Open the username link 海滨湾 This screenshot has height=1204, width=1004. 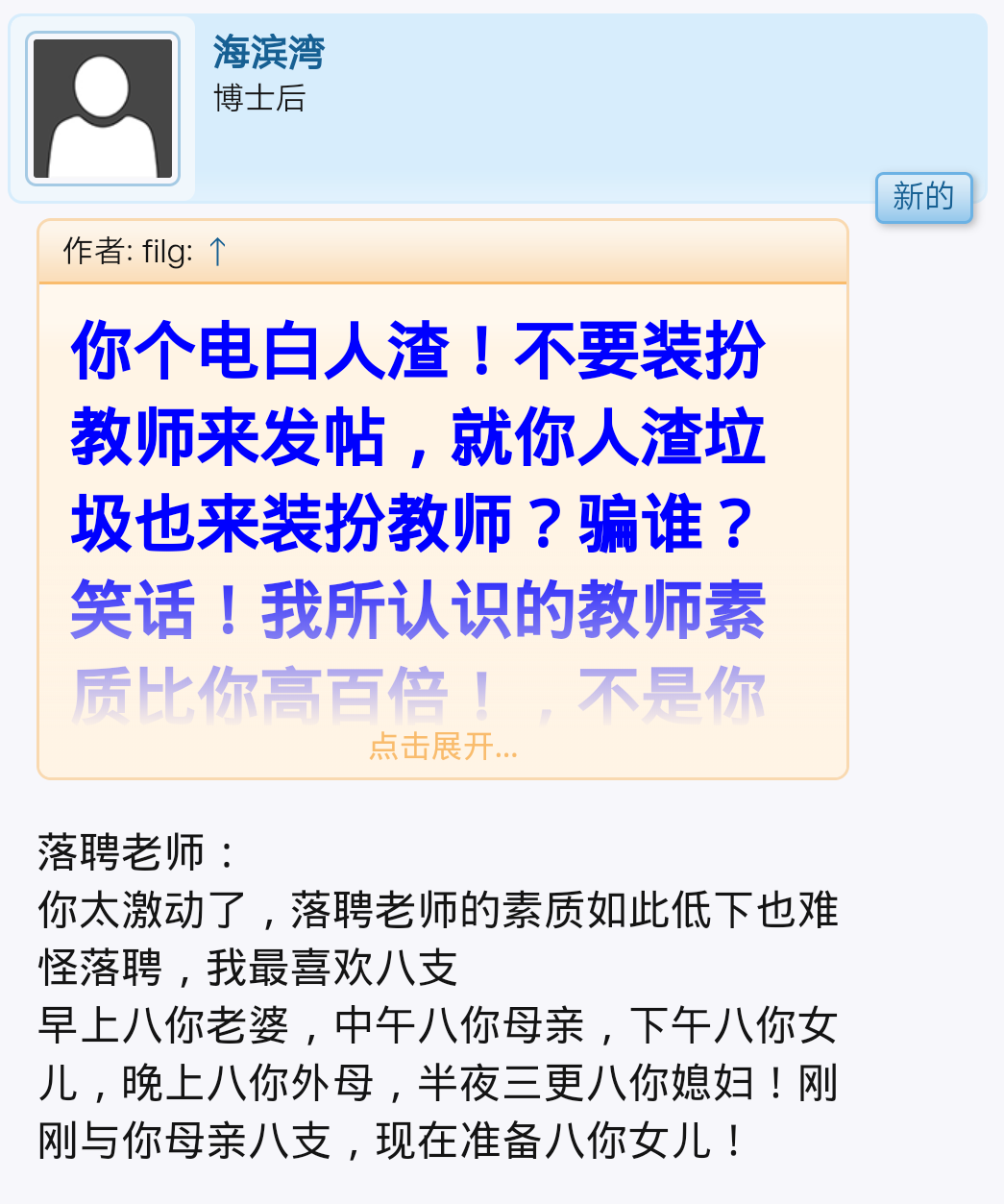(269, 53)
